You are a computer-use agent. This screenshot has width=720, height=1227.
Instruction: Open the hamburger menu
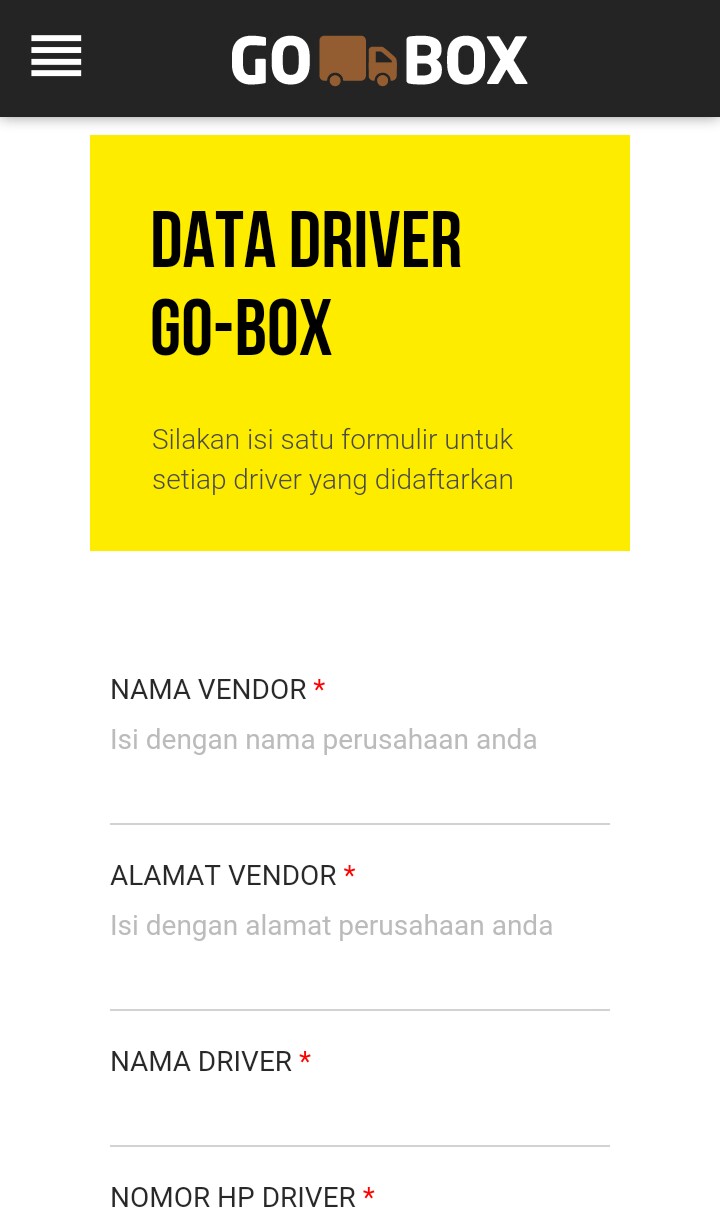56,56
